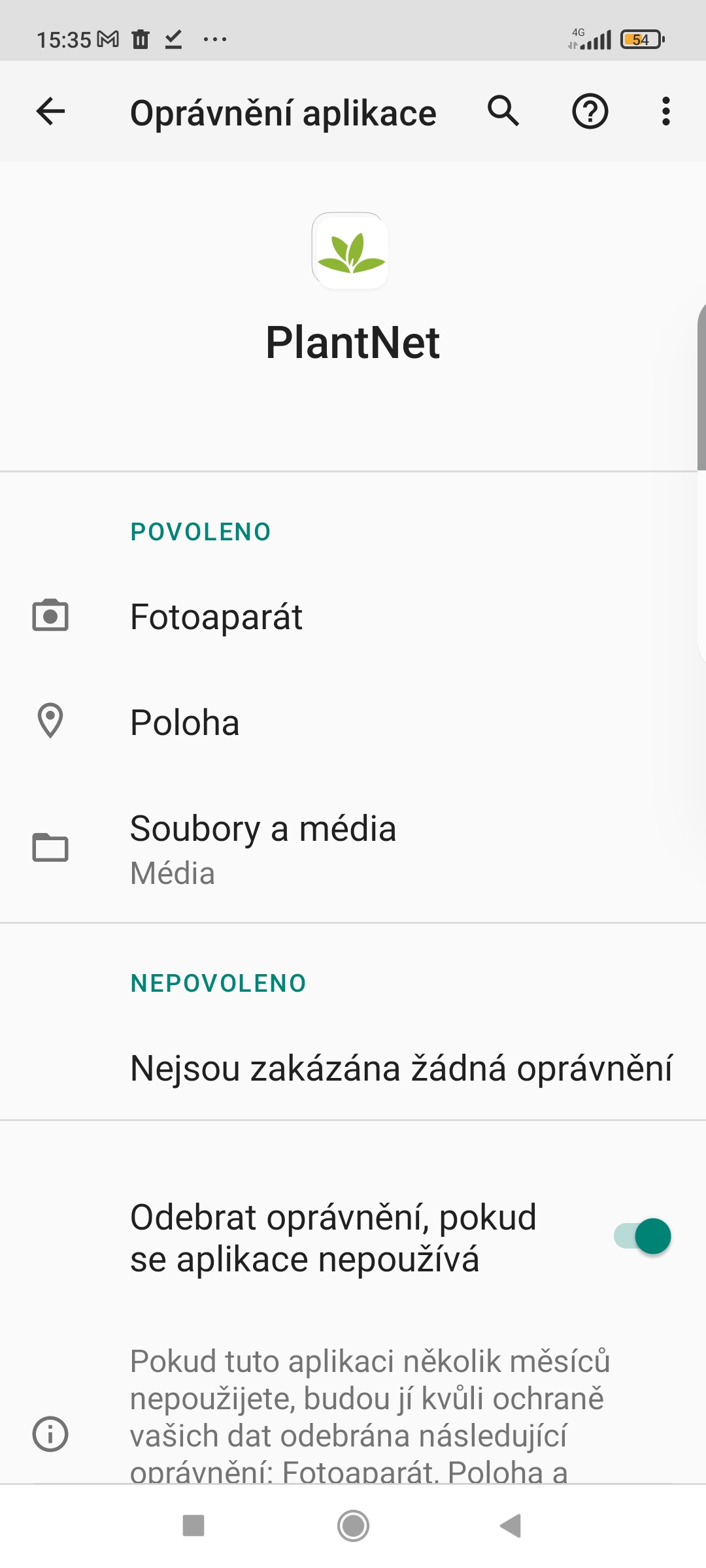Tap the system home button
The image size is (706, 1568).
tap(353, 1526)
